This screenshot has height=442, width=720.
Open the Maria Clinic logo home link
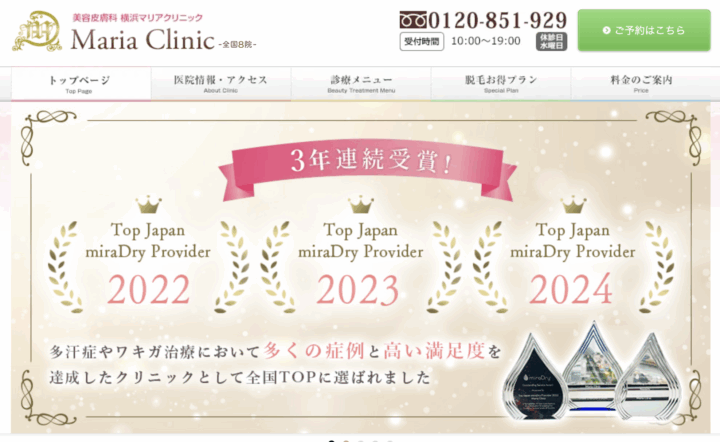(132, 33)
